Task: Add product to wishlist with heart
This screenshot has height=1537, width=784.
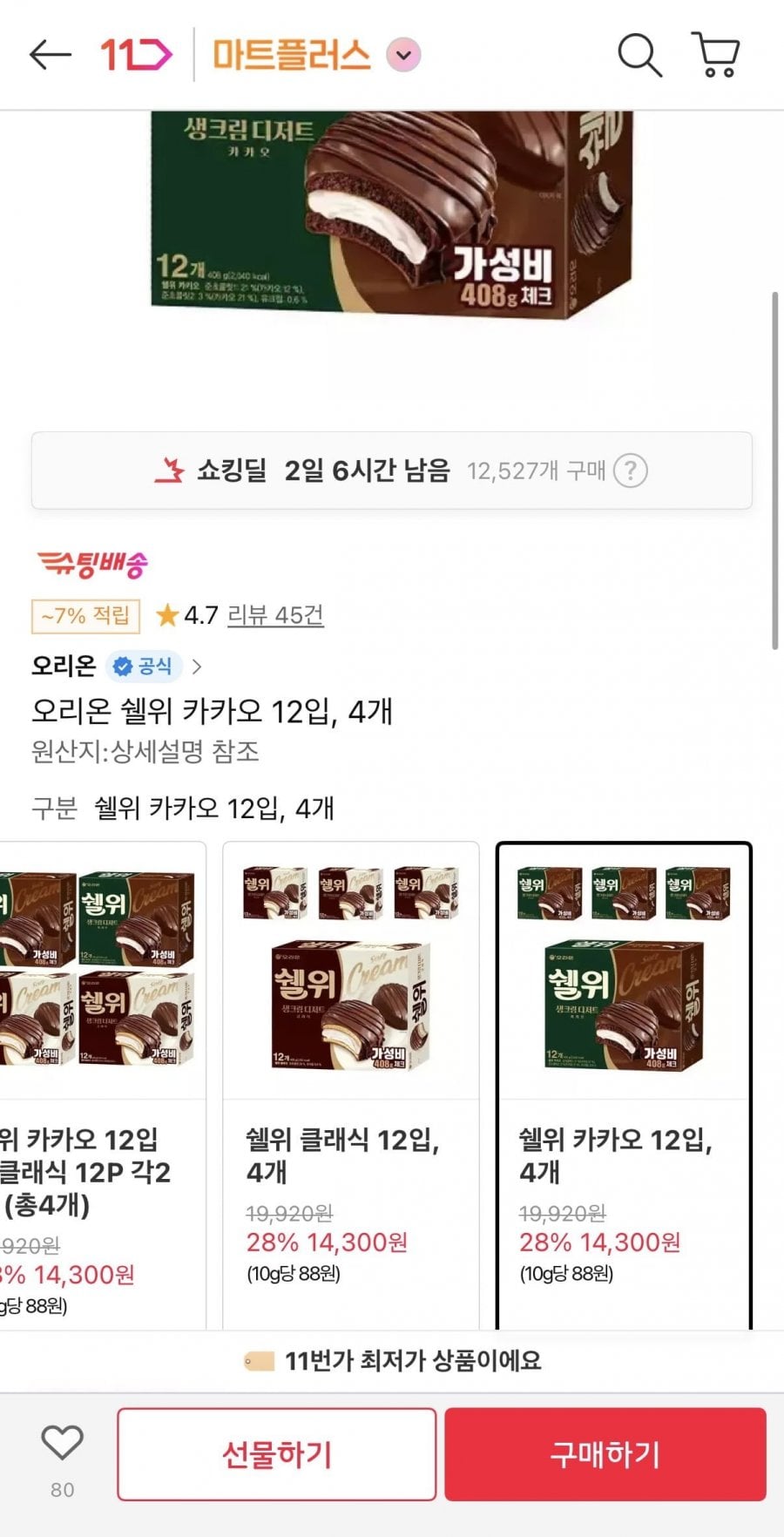Action: point(62,1443)
